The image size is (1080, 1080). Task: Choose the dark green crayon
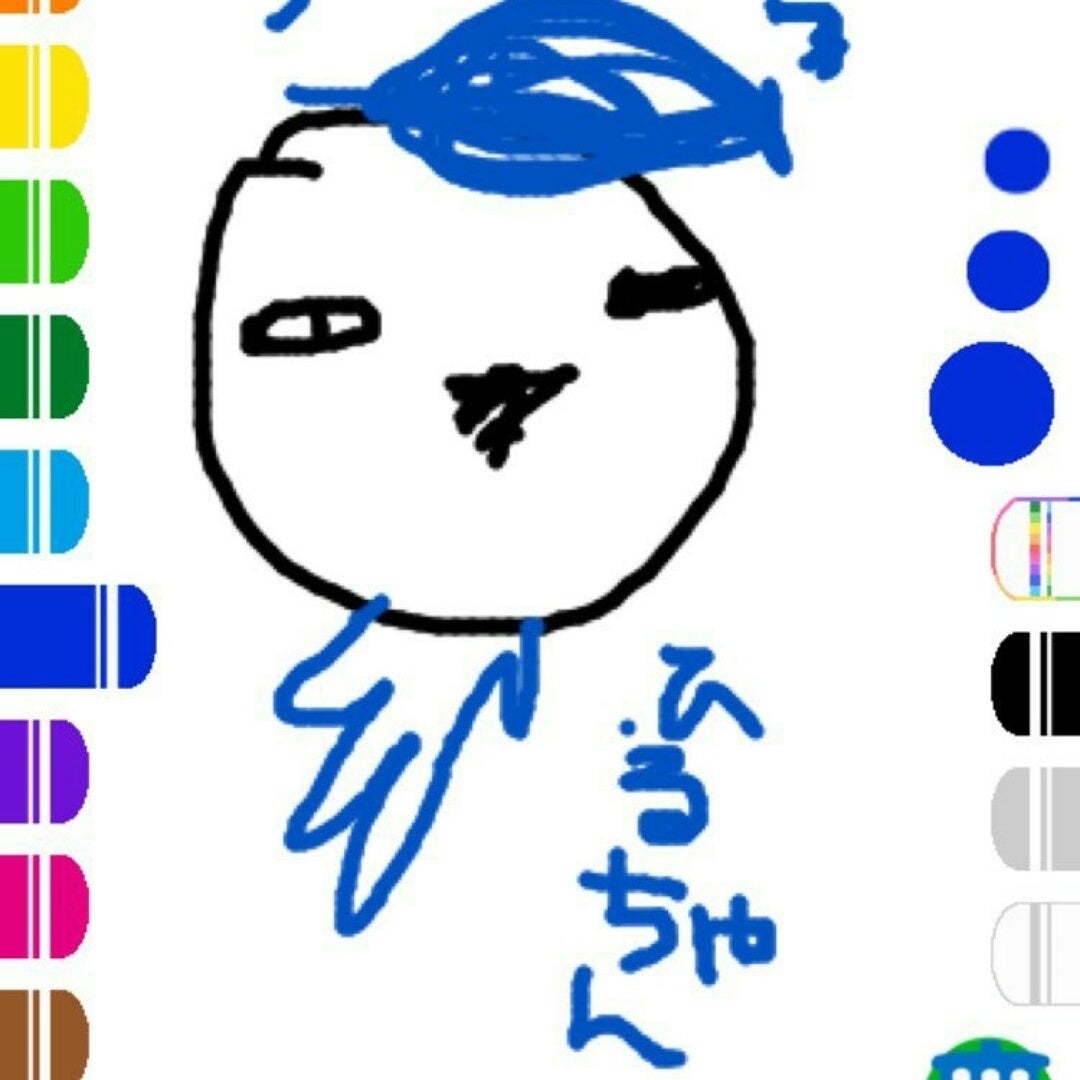coord(42,366)
